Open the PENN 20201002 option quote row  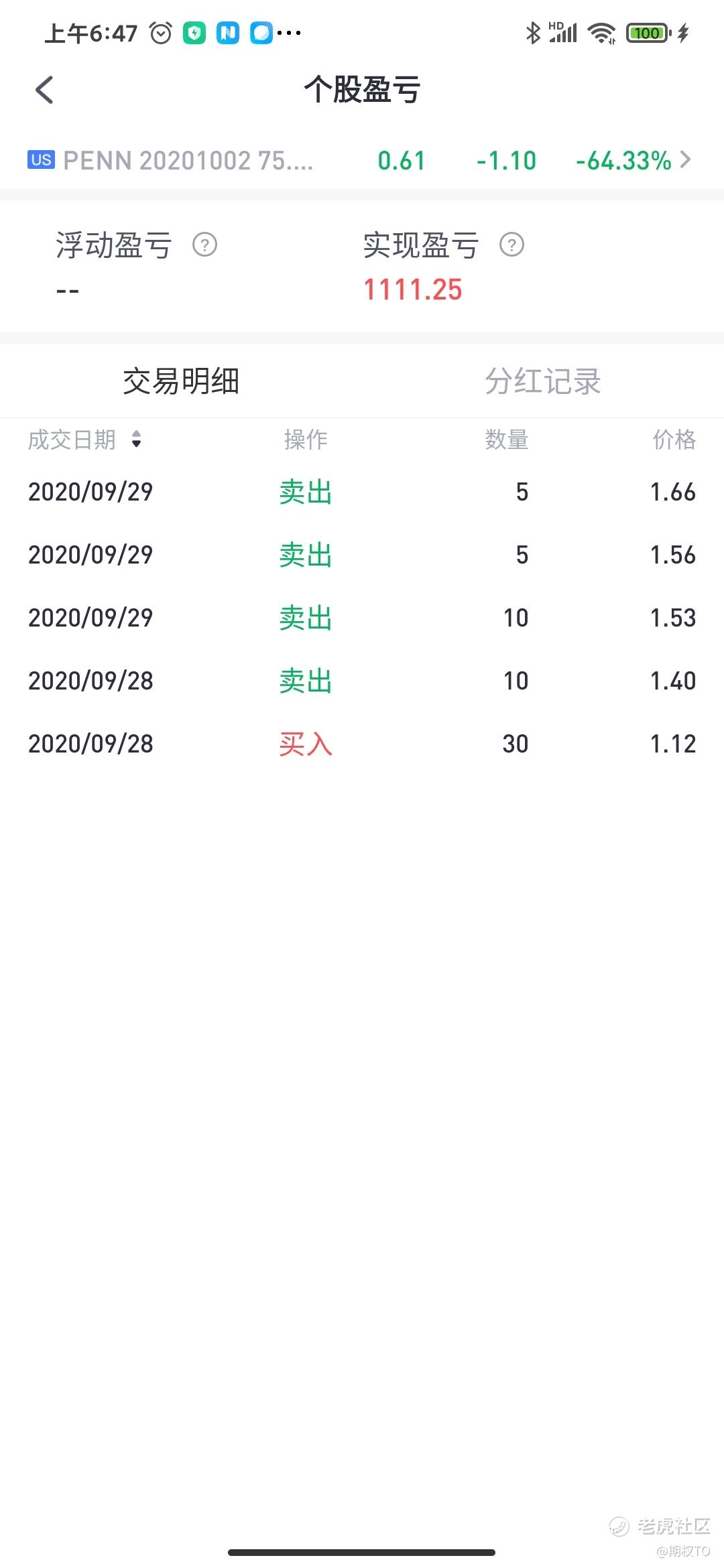(x=362, y=161)
